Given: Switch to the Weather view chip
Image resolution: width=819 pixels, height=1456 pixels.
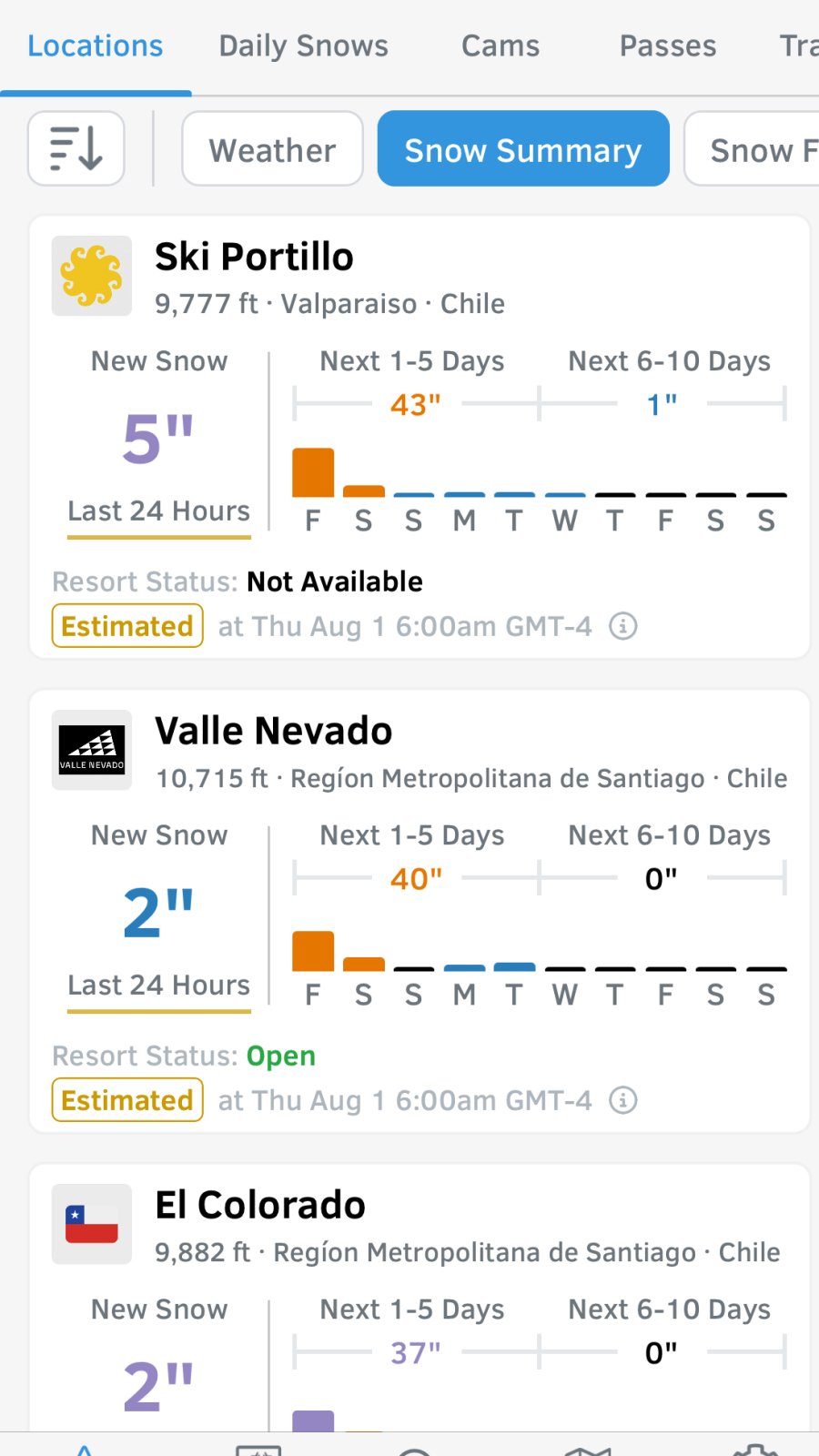Looking at the screenshot, I should point(272,150).
